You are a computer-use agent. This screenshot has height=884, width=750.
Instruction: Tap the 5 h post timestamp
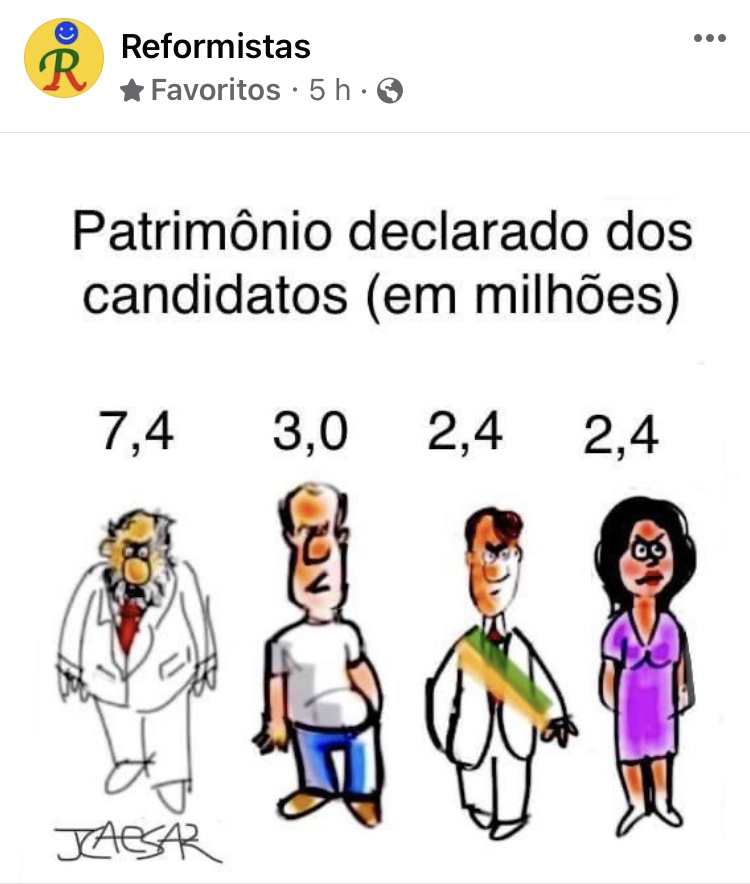point(329,91)
